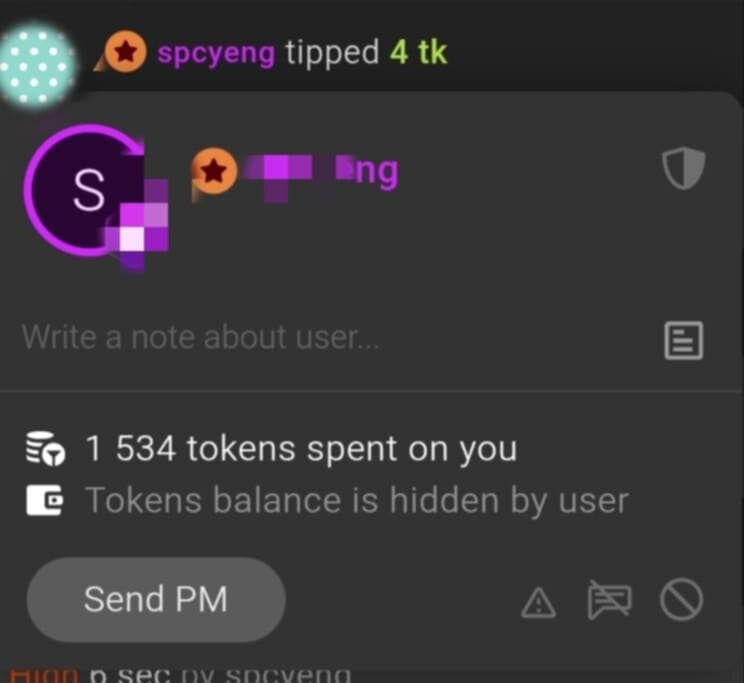Tap username spcyeng in tip message
The width and height of the screenshot is (744, 683).
pos(215,52)
